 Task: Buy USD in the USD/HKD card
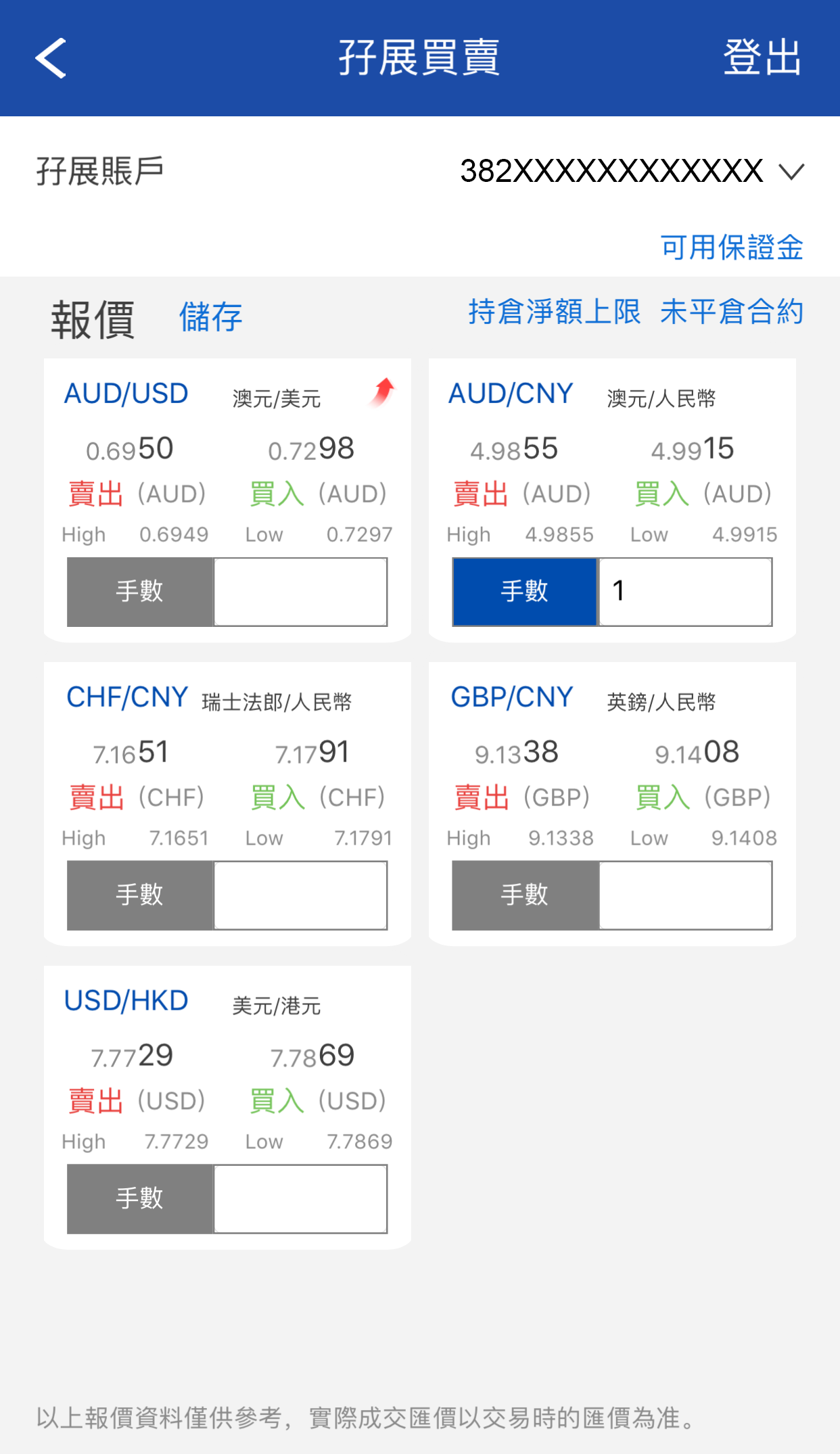coord(277,1101)
